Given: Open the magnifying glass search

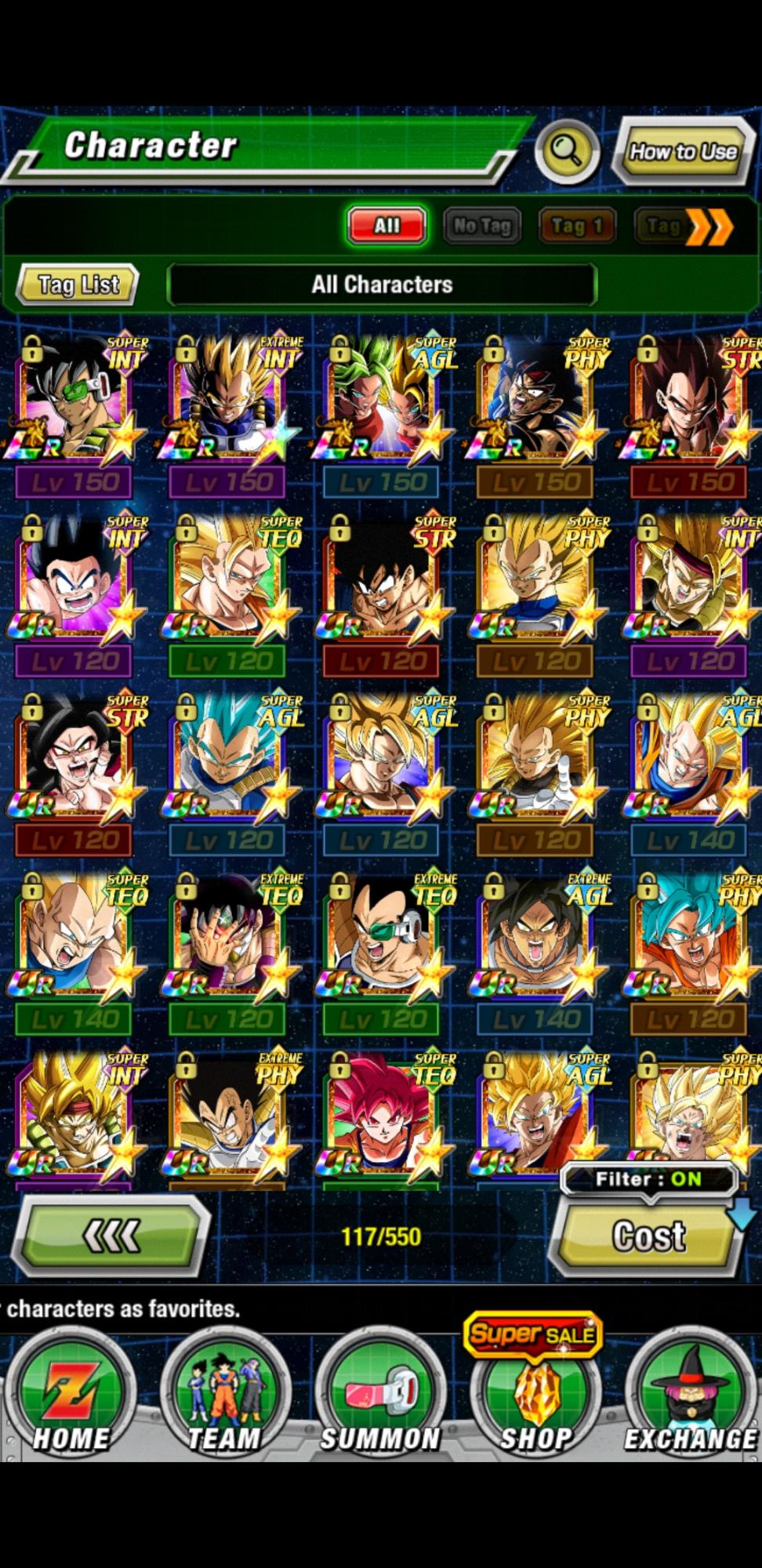Looking at the screenshot, I should pos(567,150).
